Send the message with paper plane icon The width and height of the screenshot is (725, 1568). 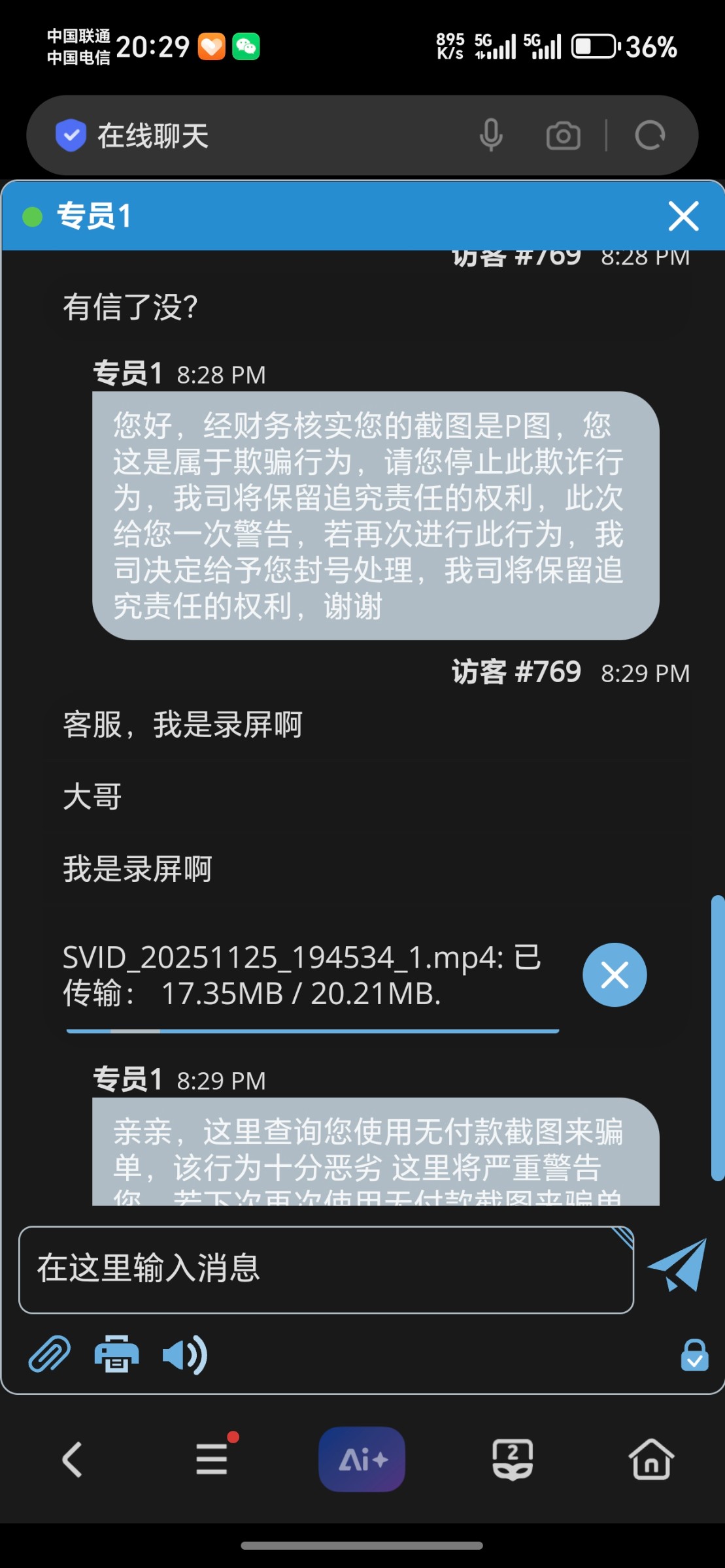point(678,1266)
